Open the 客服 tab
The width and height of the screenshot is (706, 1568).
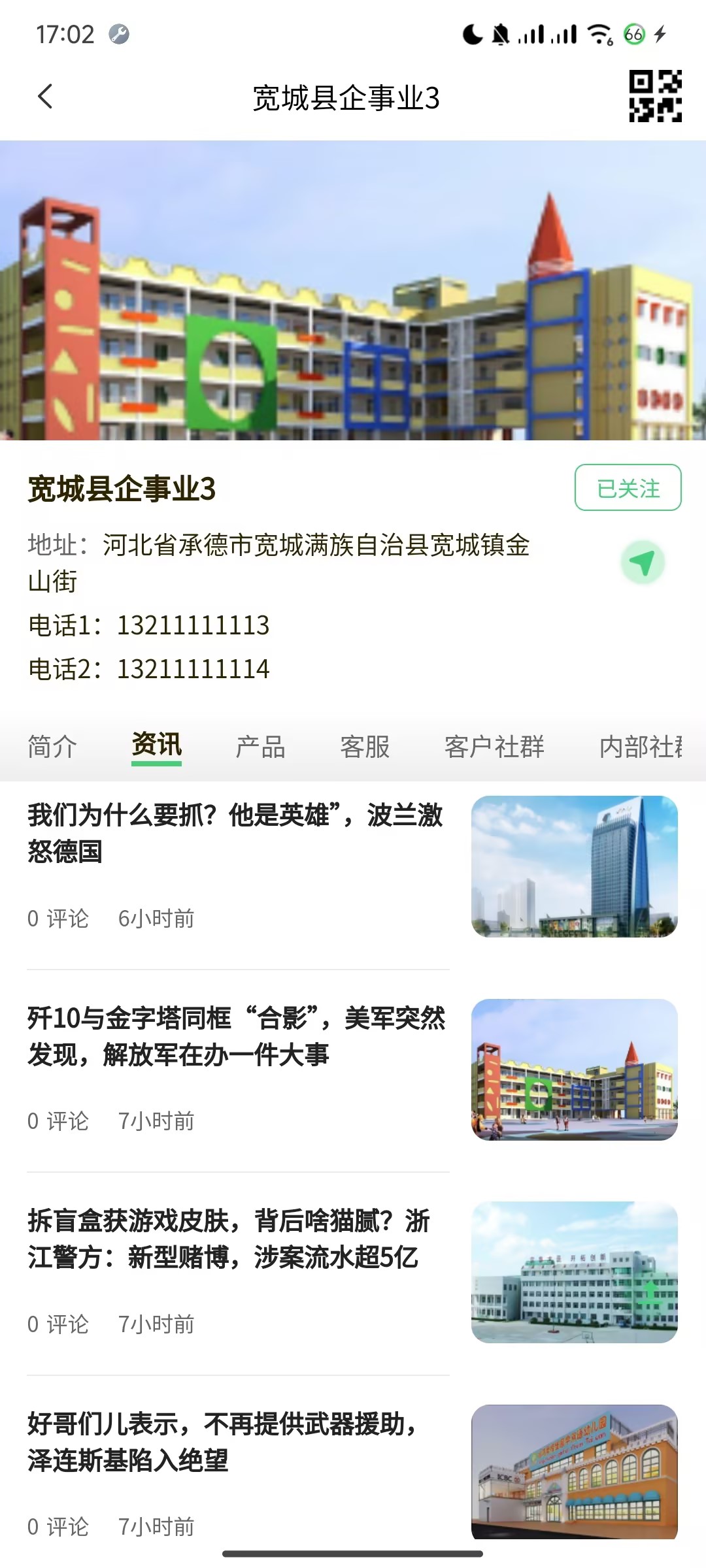click(x=365, y=747)
